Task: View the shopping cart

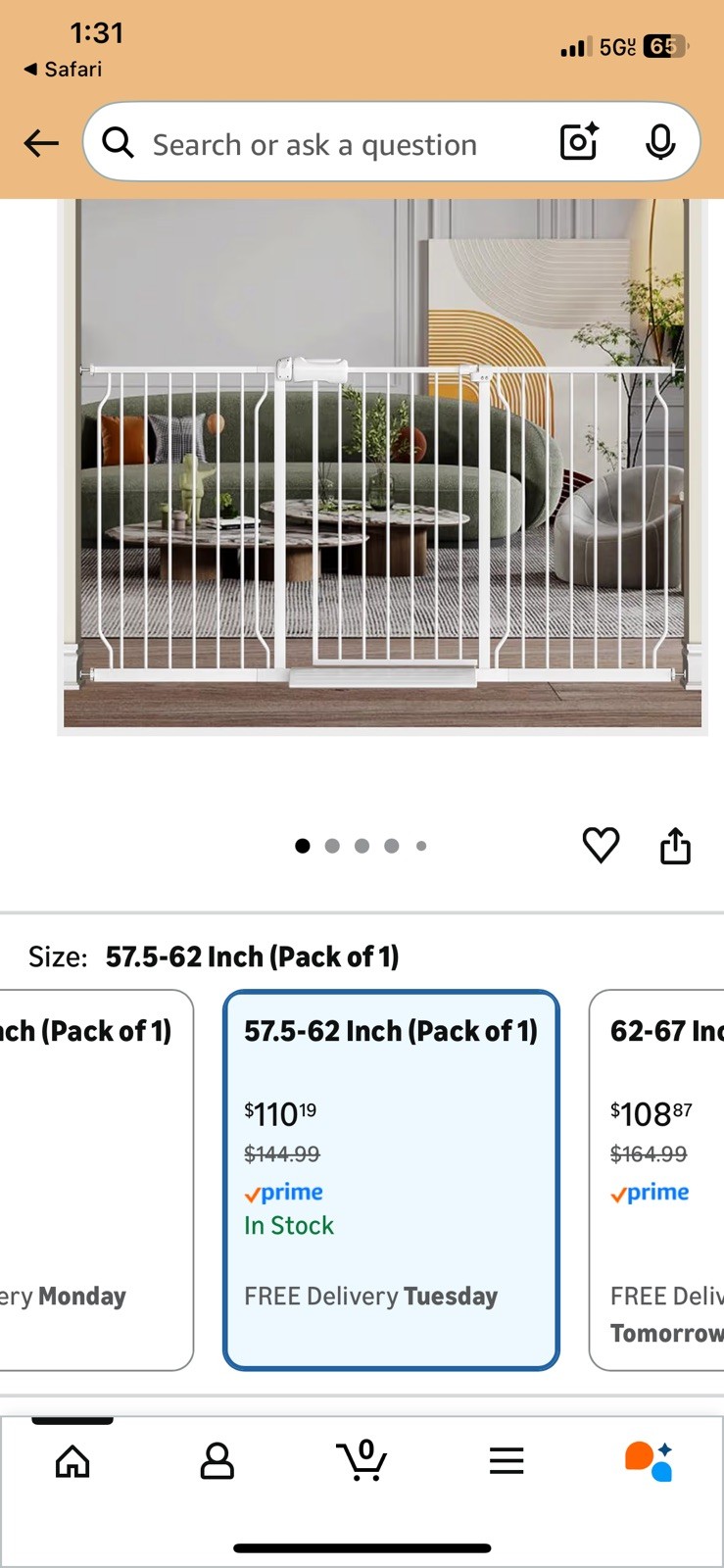Action: 362,1461
